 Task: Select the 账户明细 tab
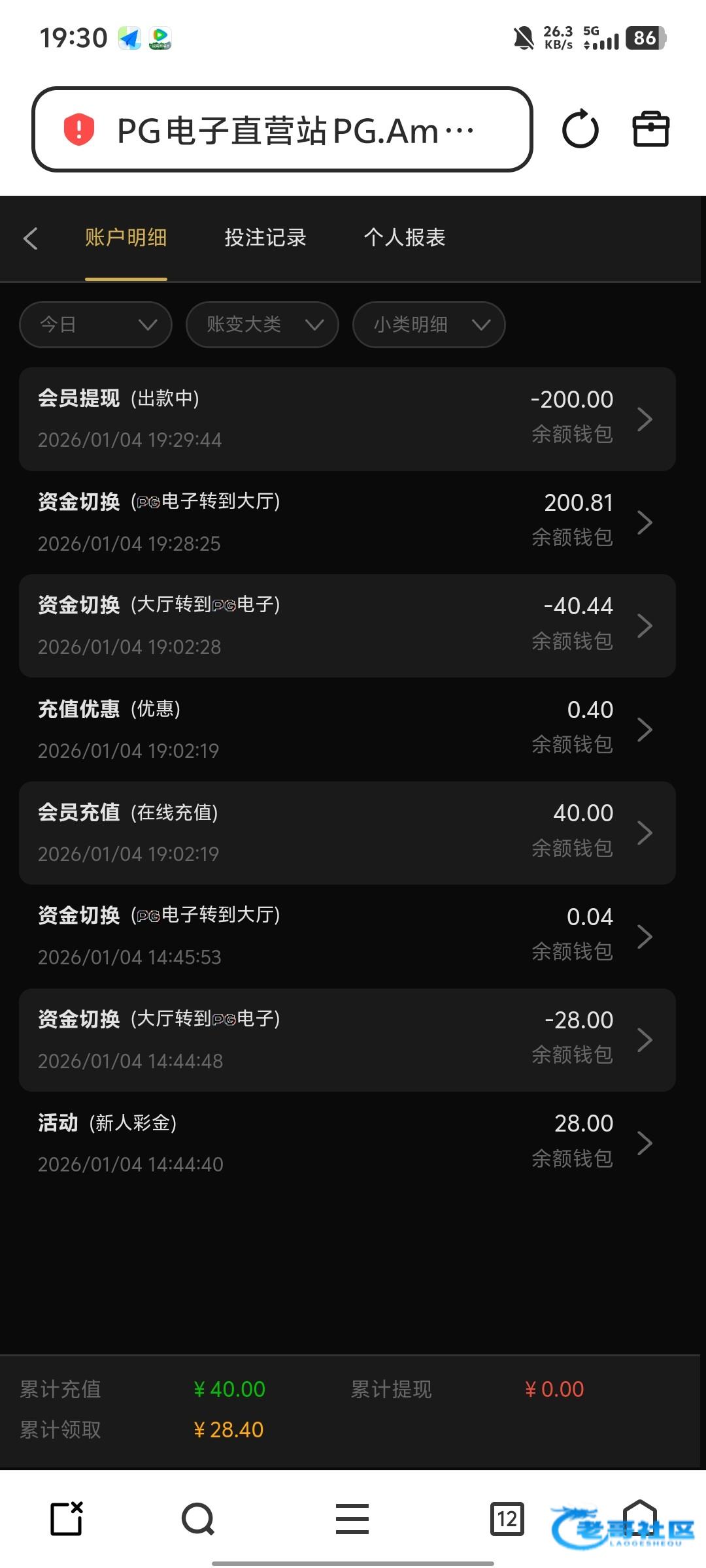pyautogui.click(x=126, y=238)
